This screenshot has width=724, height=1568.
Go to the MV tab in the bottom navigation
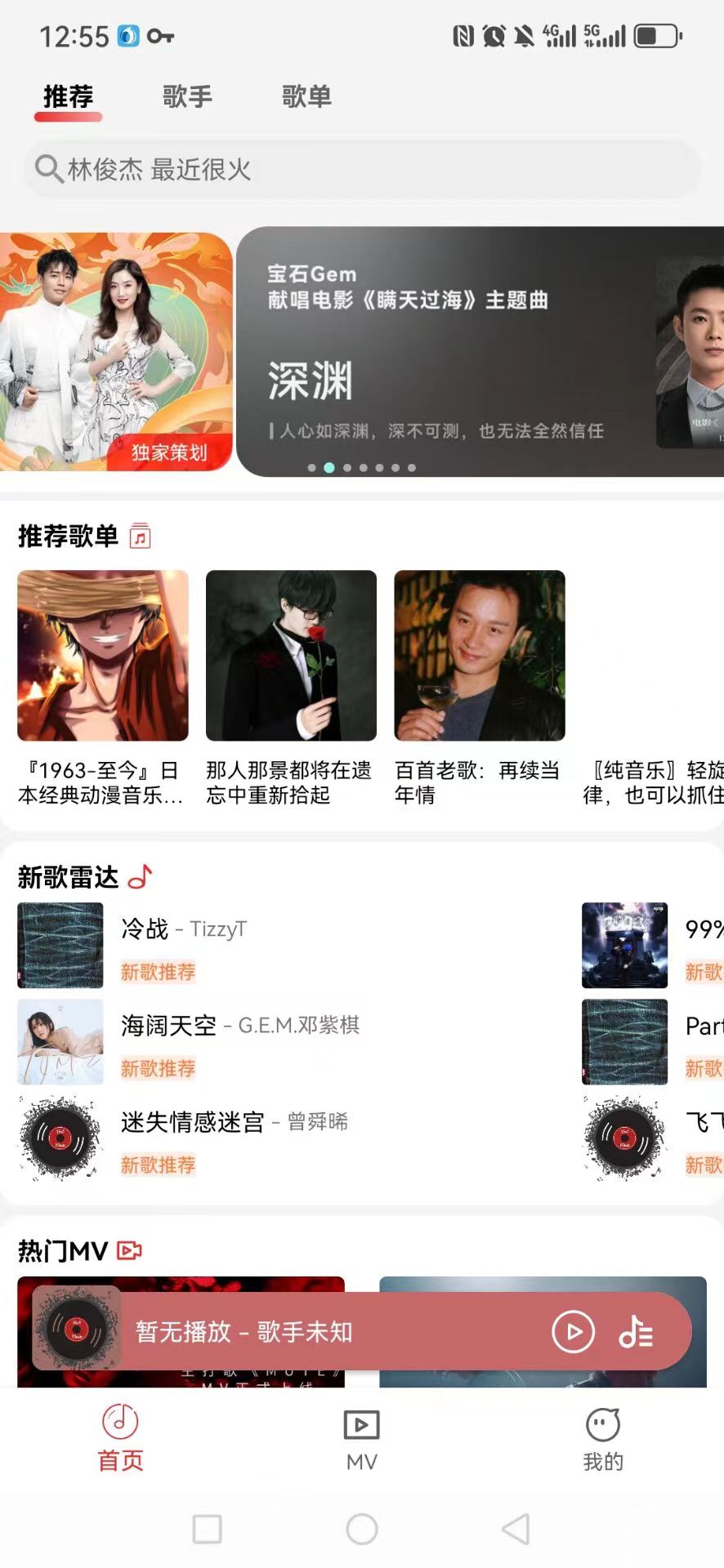362,1440
